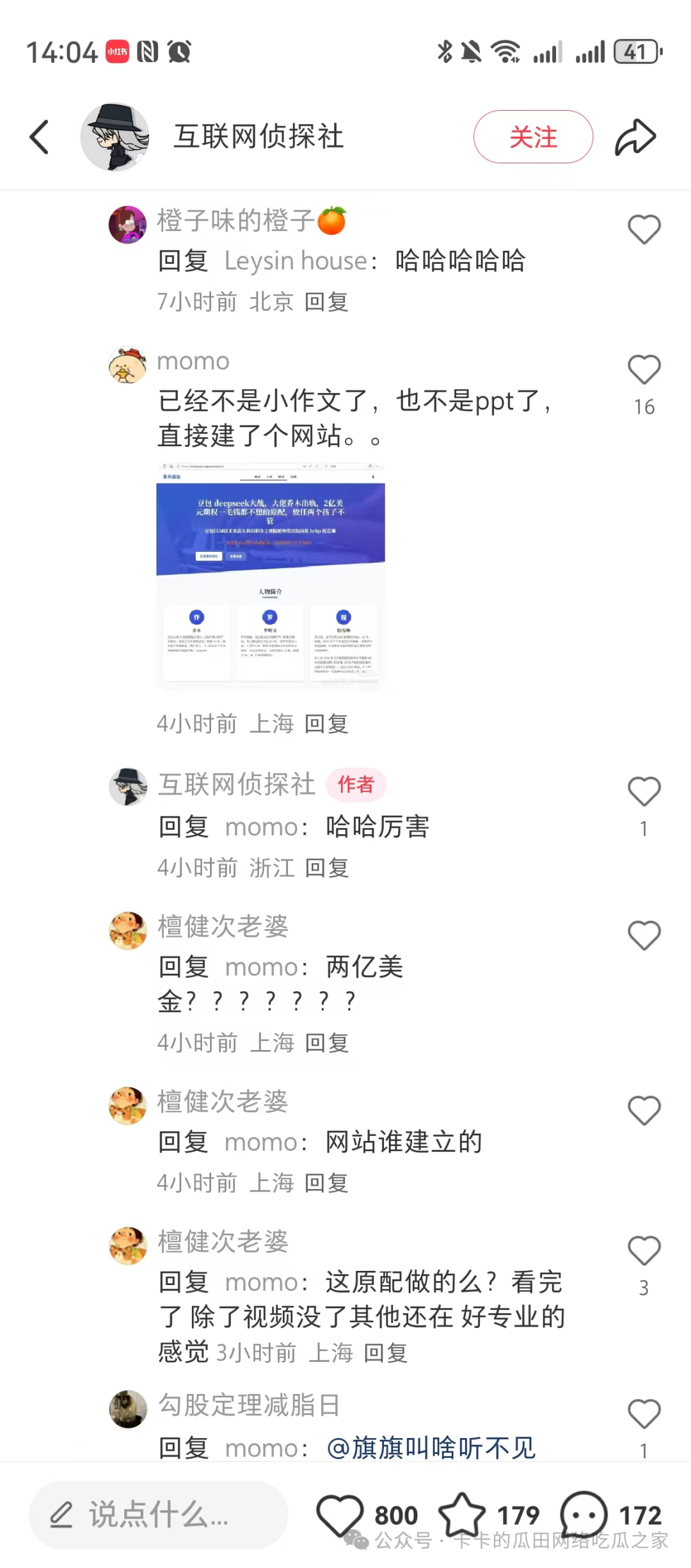Reply to the author's 哈哈厉害 comment
691x1568 pixels.
pos(327,868)
